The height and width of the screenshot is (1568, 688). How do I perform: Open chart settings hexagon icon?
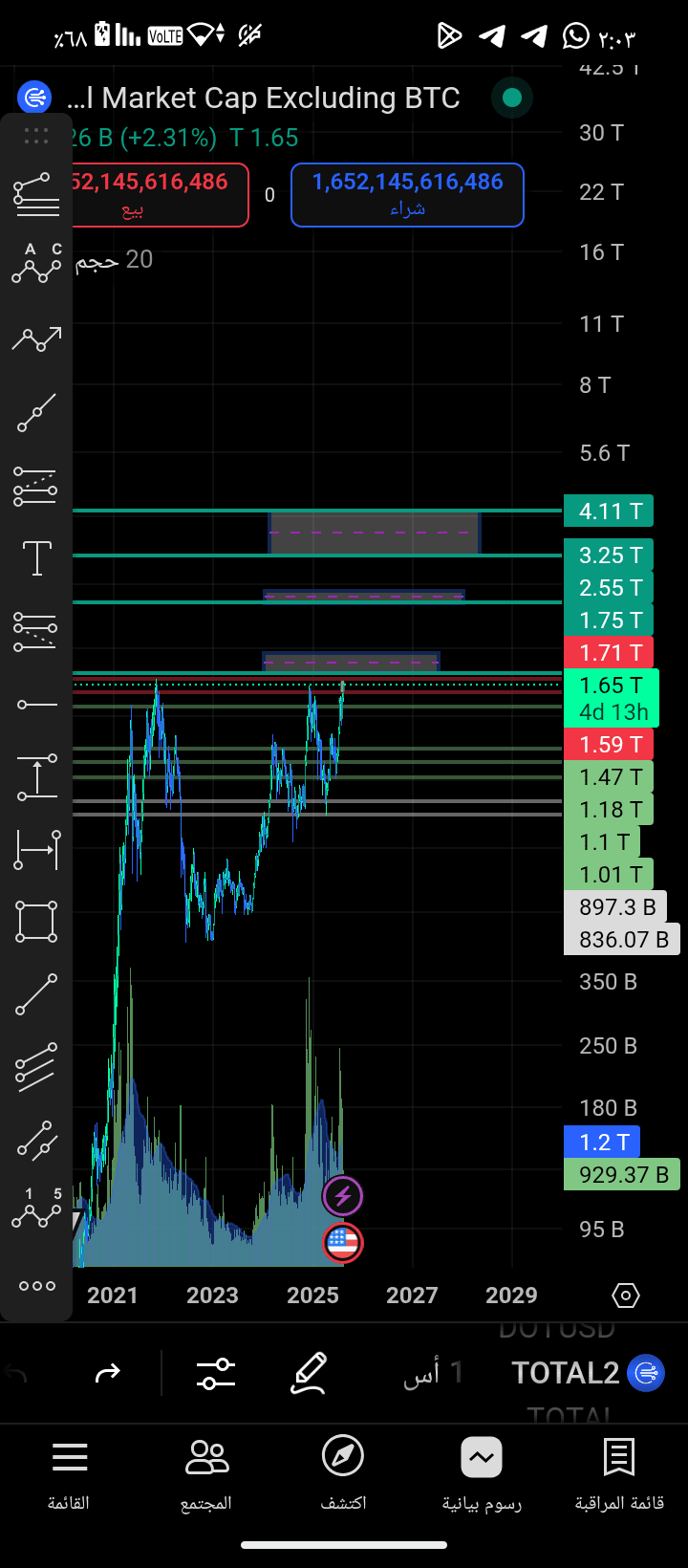pyautogui.click(x=625, y=1296)
